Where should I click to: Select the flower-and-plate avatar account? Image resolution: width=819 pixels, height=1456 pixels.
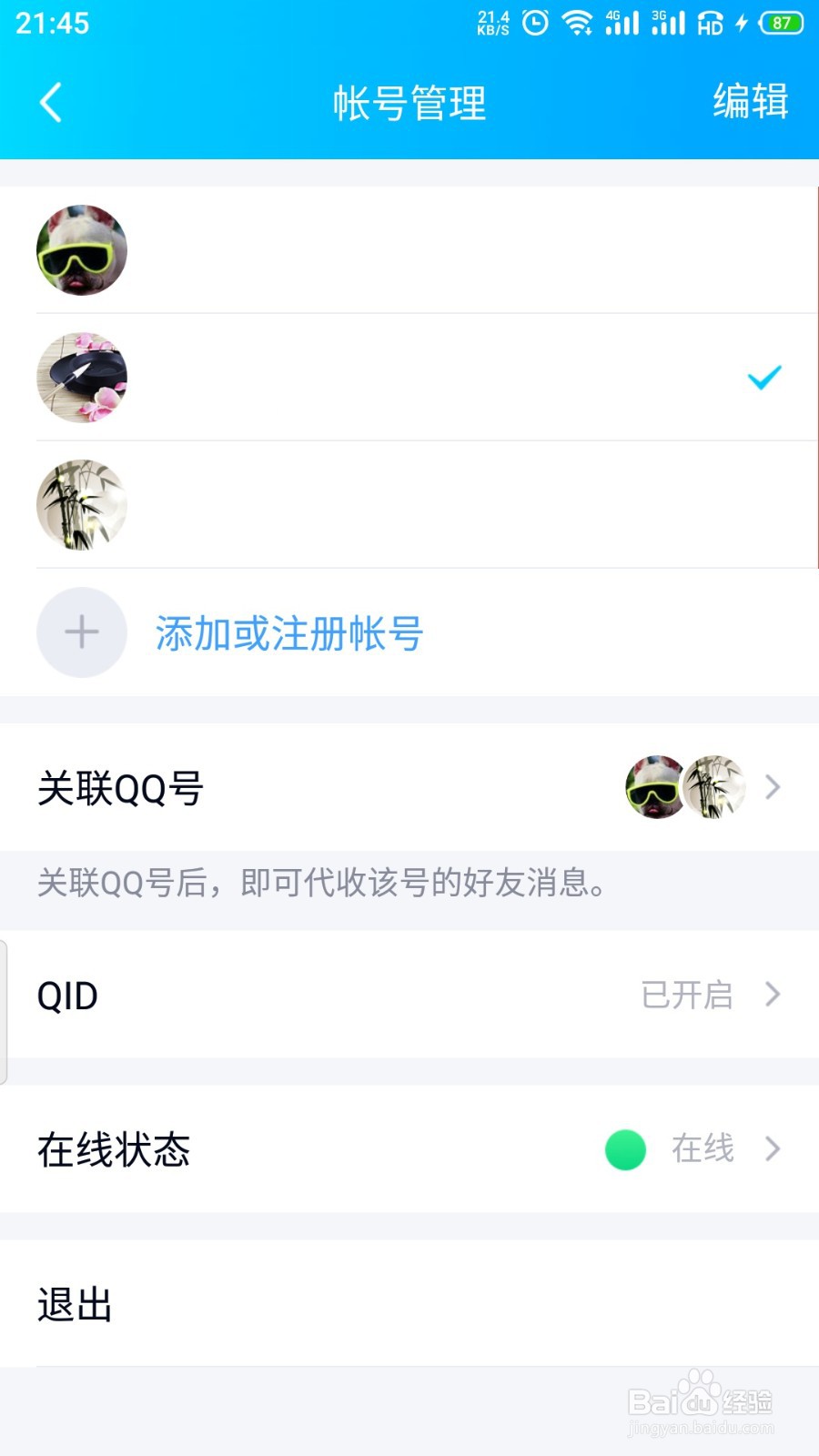81,378
